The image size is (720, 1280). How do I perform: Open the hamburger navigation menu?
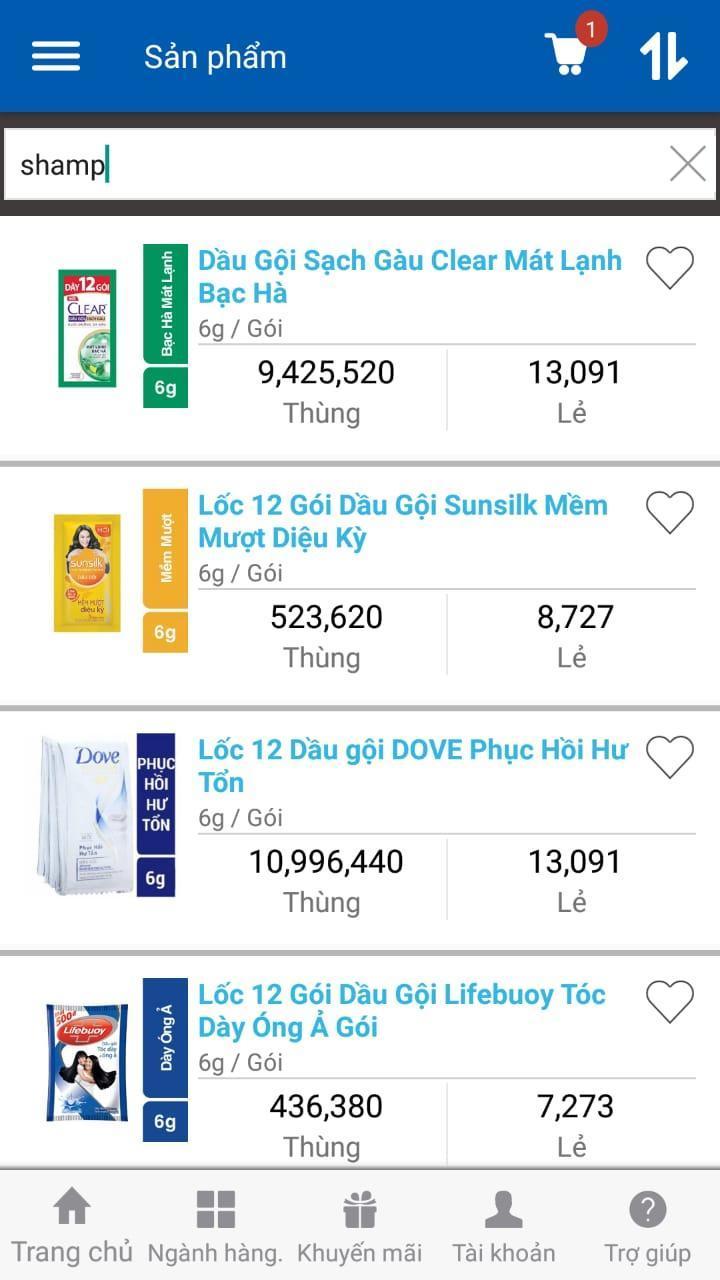click(56, 57)
